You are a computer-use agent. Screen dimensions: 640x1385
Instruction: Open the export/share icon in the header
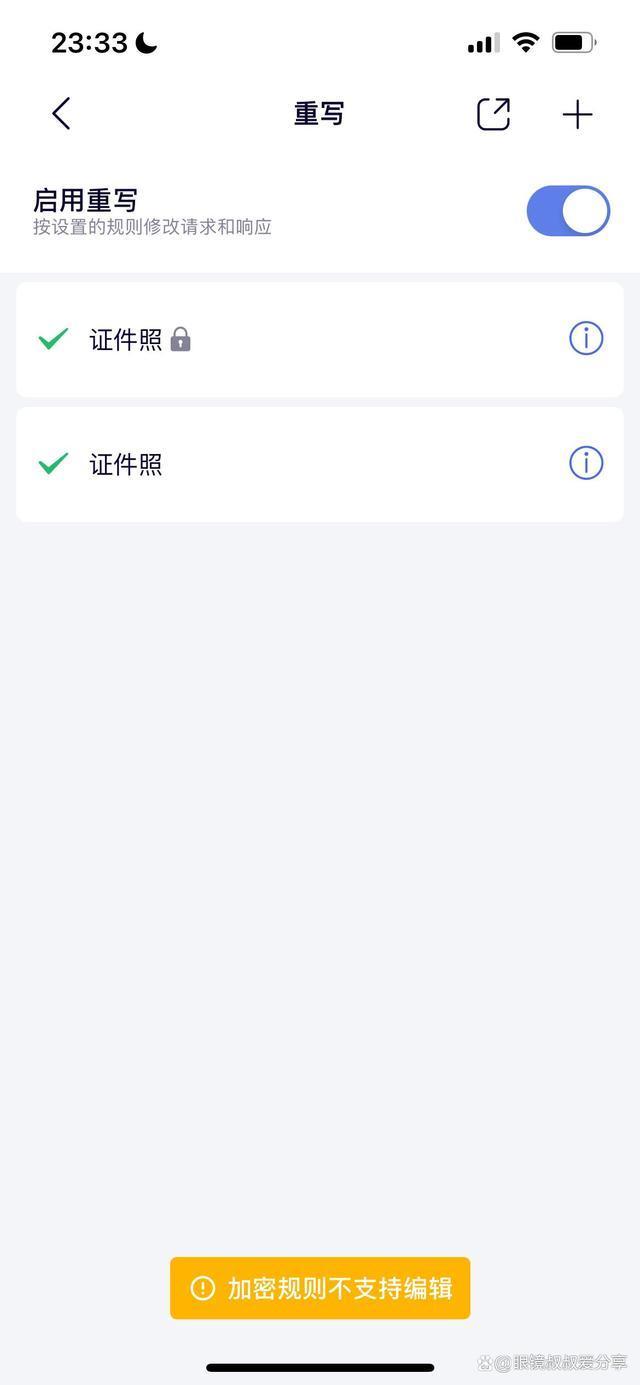[493, 114]
